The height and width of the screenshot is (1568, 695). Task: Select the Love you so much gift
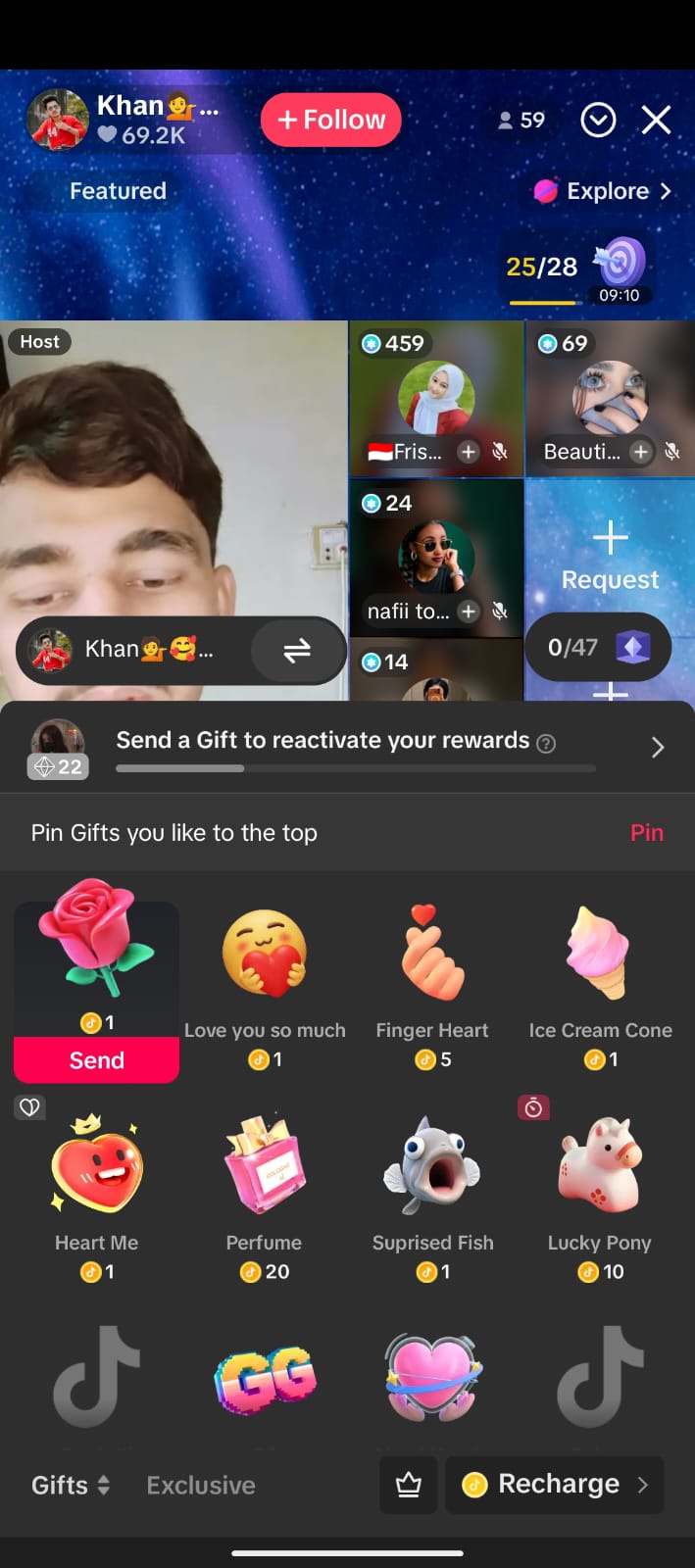click(265, 980)
